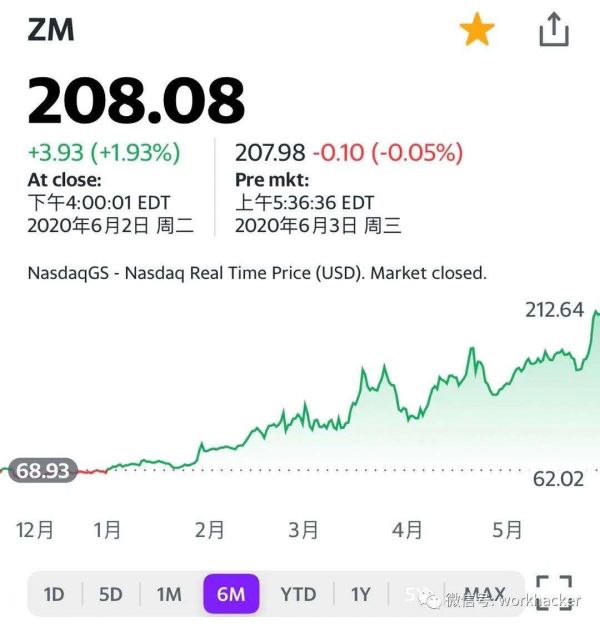Screen dimensions: 600x627
Task: Select the 5D chart range
Action: coord(111,594)
